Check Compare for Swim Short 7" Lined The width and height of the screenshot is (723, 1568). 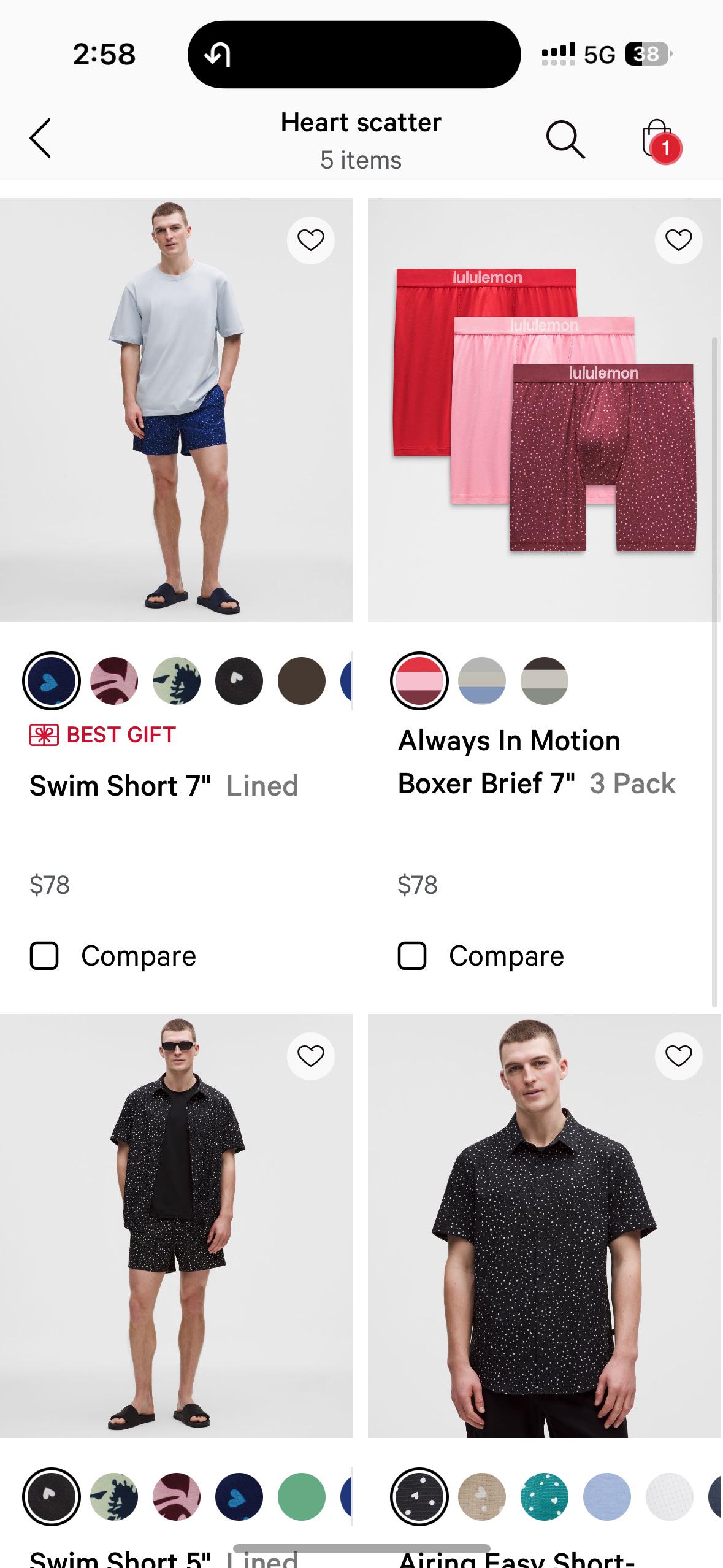(44, 956)
